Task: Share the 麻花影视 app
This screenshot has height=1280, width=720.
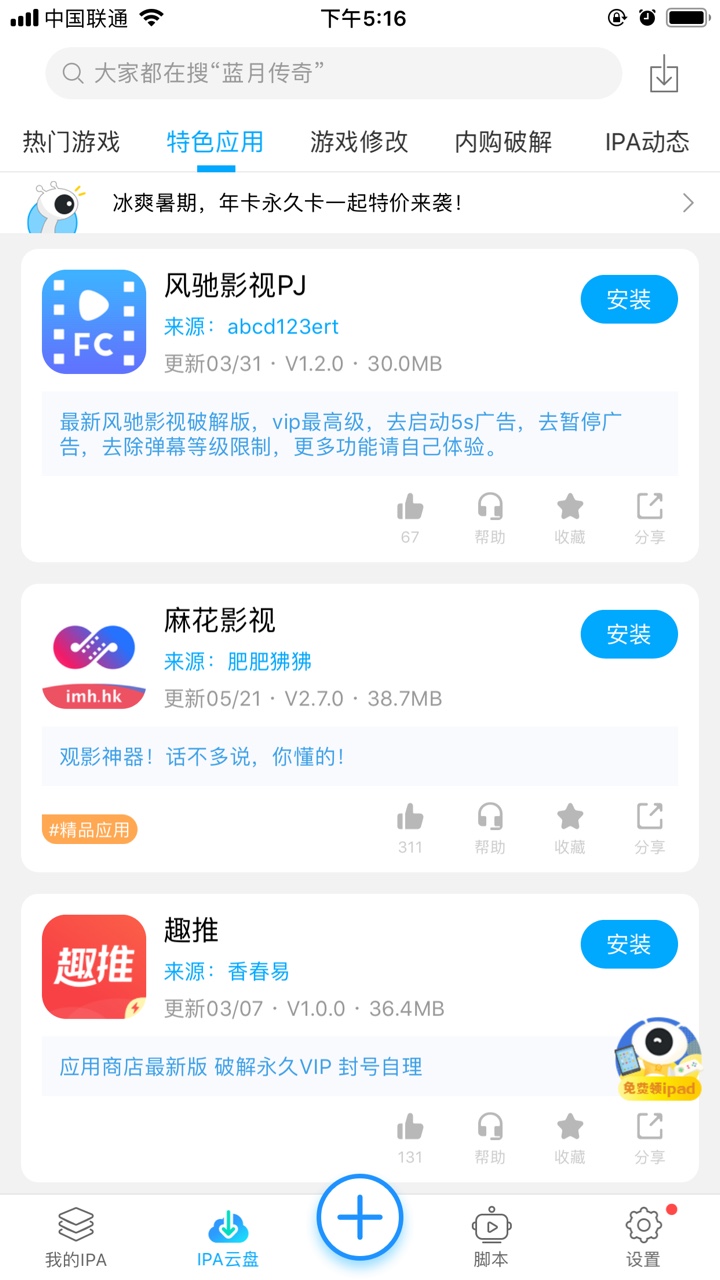Action: 650,827
